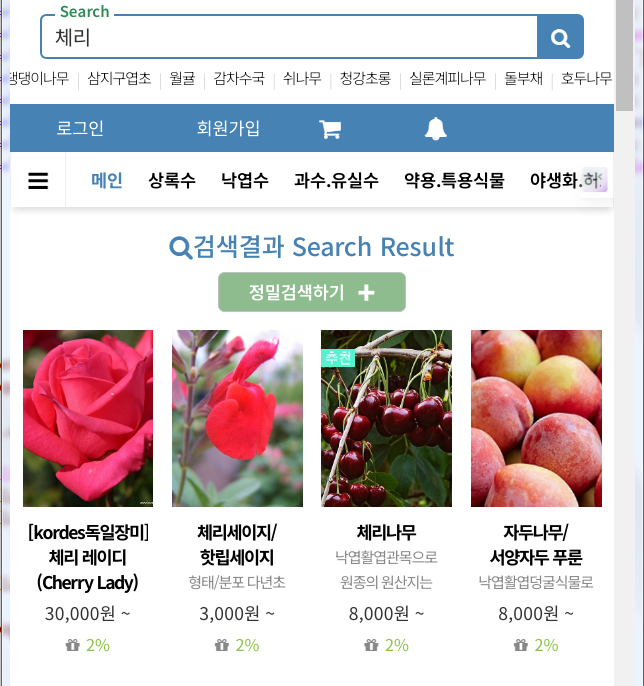This screenshot has width=644, height=686.
Task: Open the 자두나무/서양자두 푸룬 product
Action: pos(536,418)
